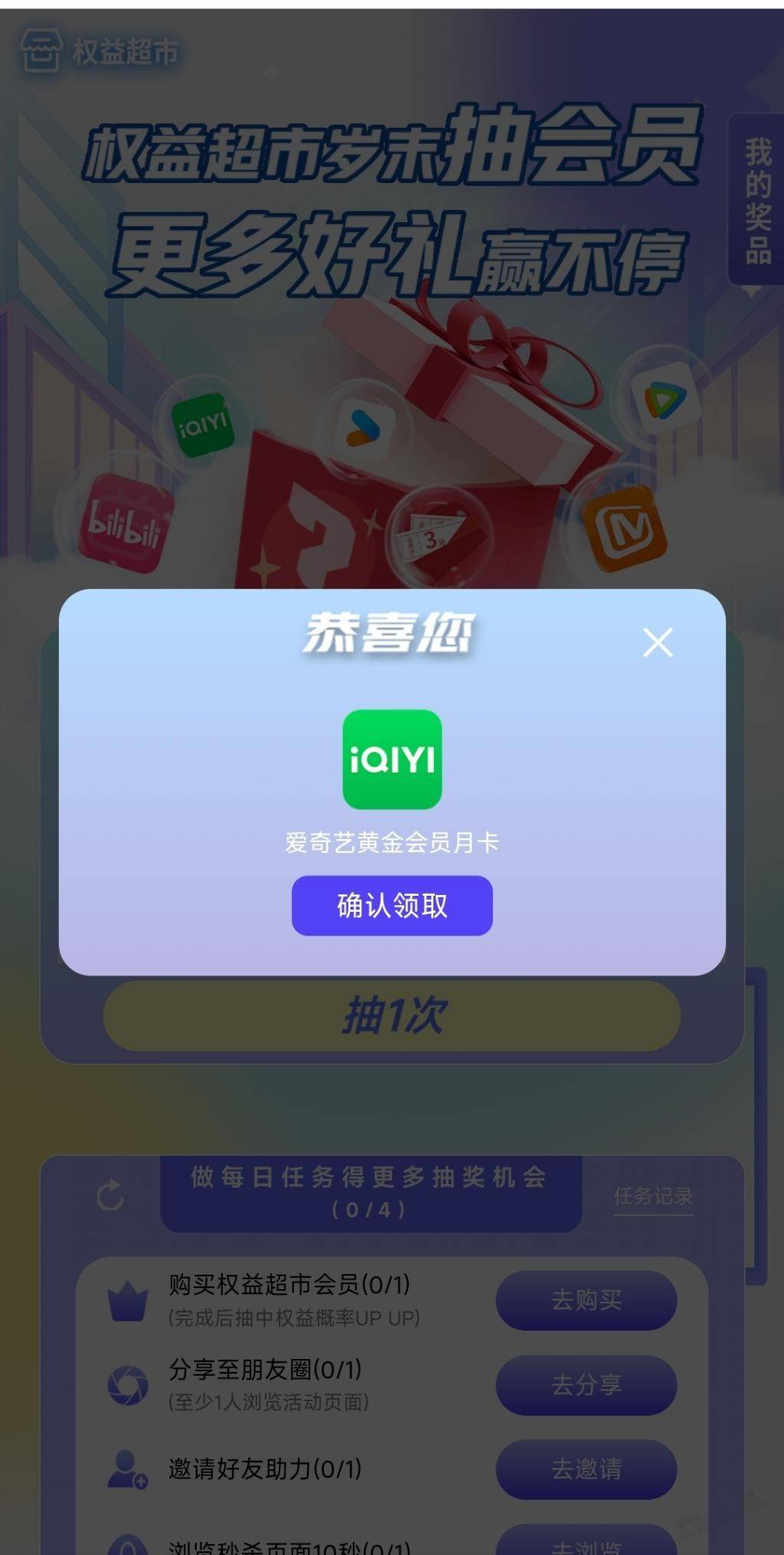Tap 去购买 for the membership task
This screenshot has width=784, height=1555.
(x=586, y=1299)
